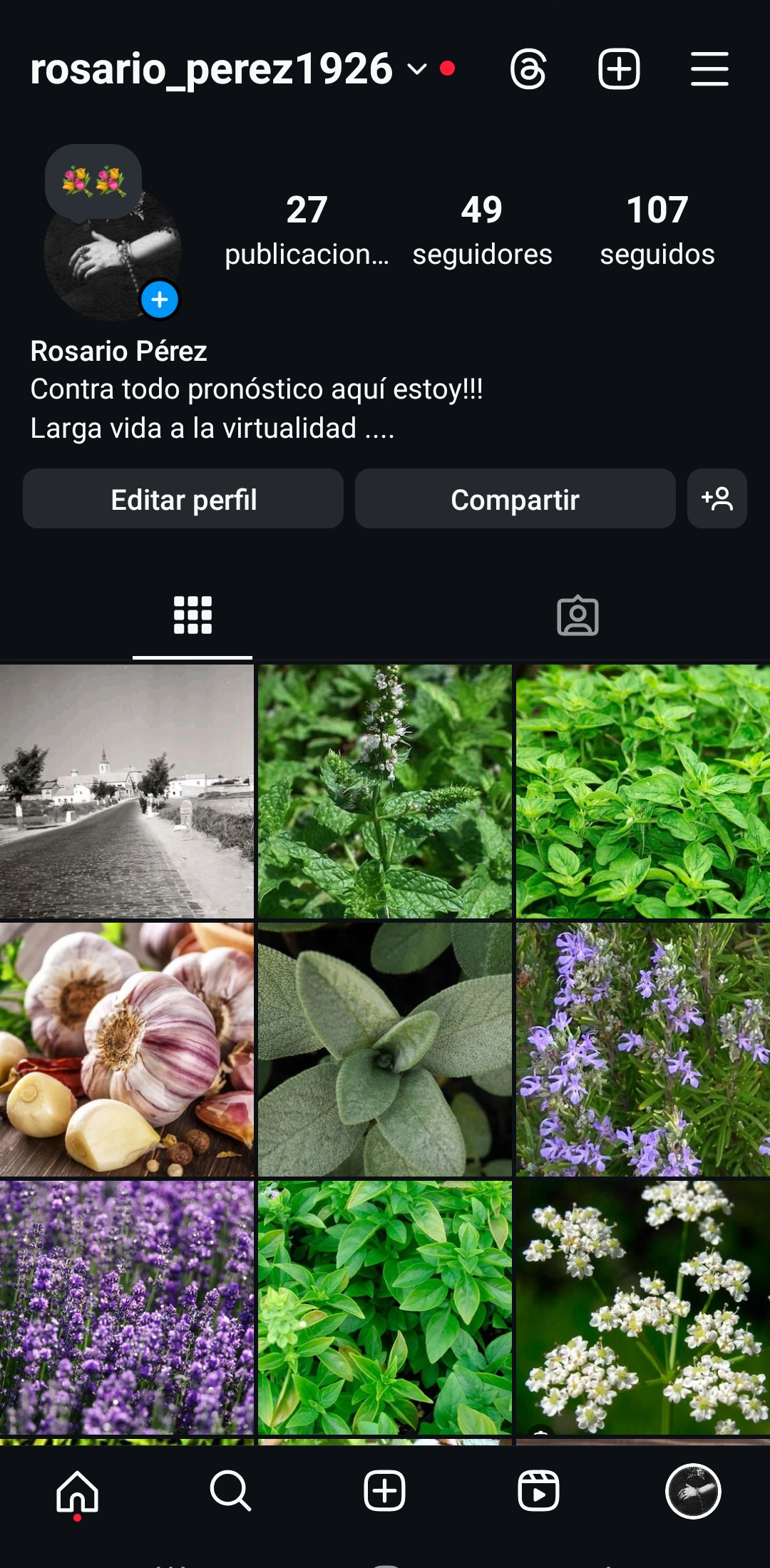Open the purple lavender field post
The width and height of the screenshot is (770, 1568).
(127, 1307)
